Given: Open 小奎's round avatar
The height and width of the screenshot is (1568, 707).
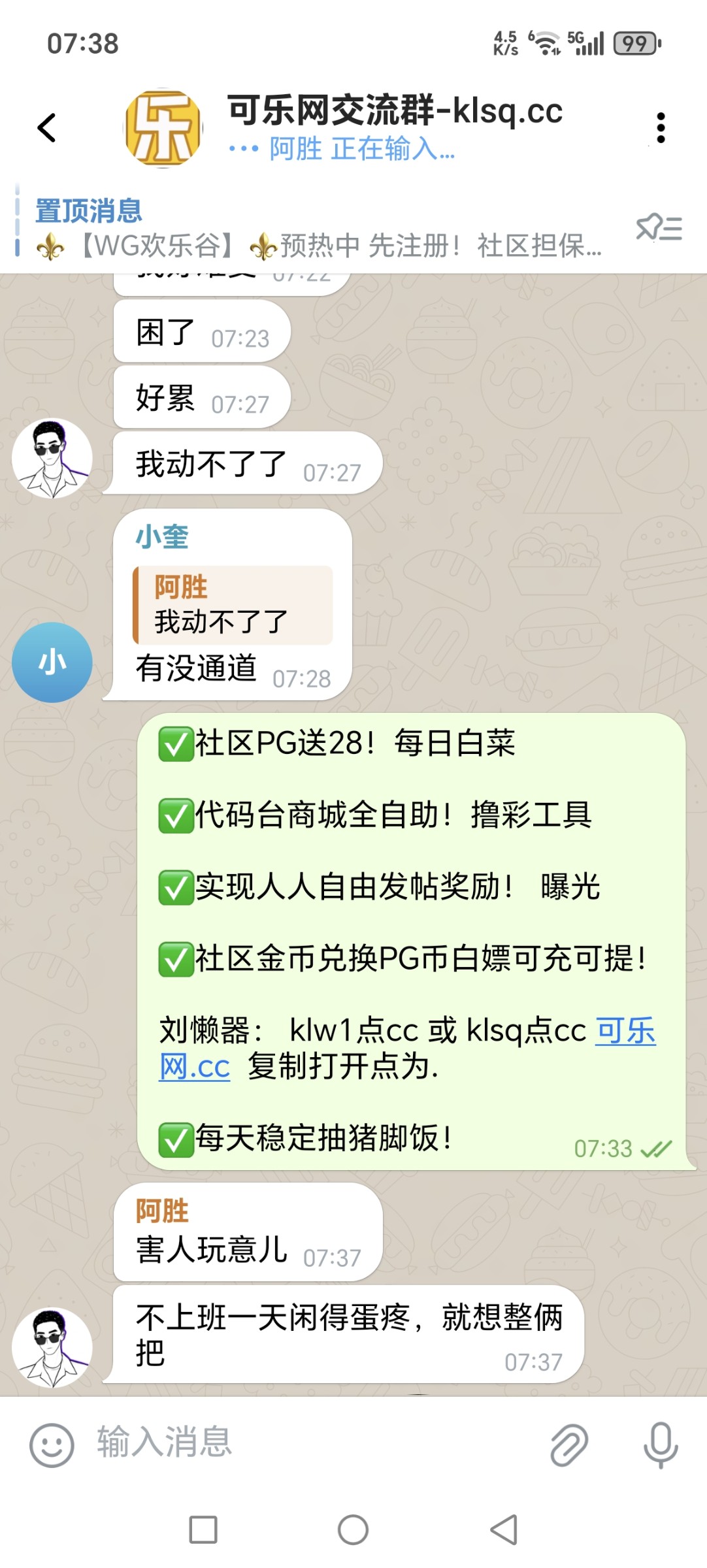Looking at the screenshot, I should [x=52, y=662].
